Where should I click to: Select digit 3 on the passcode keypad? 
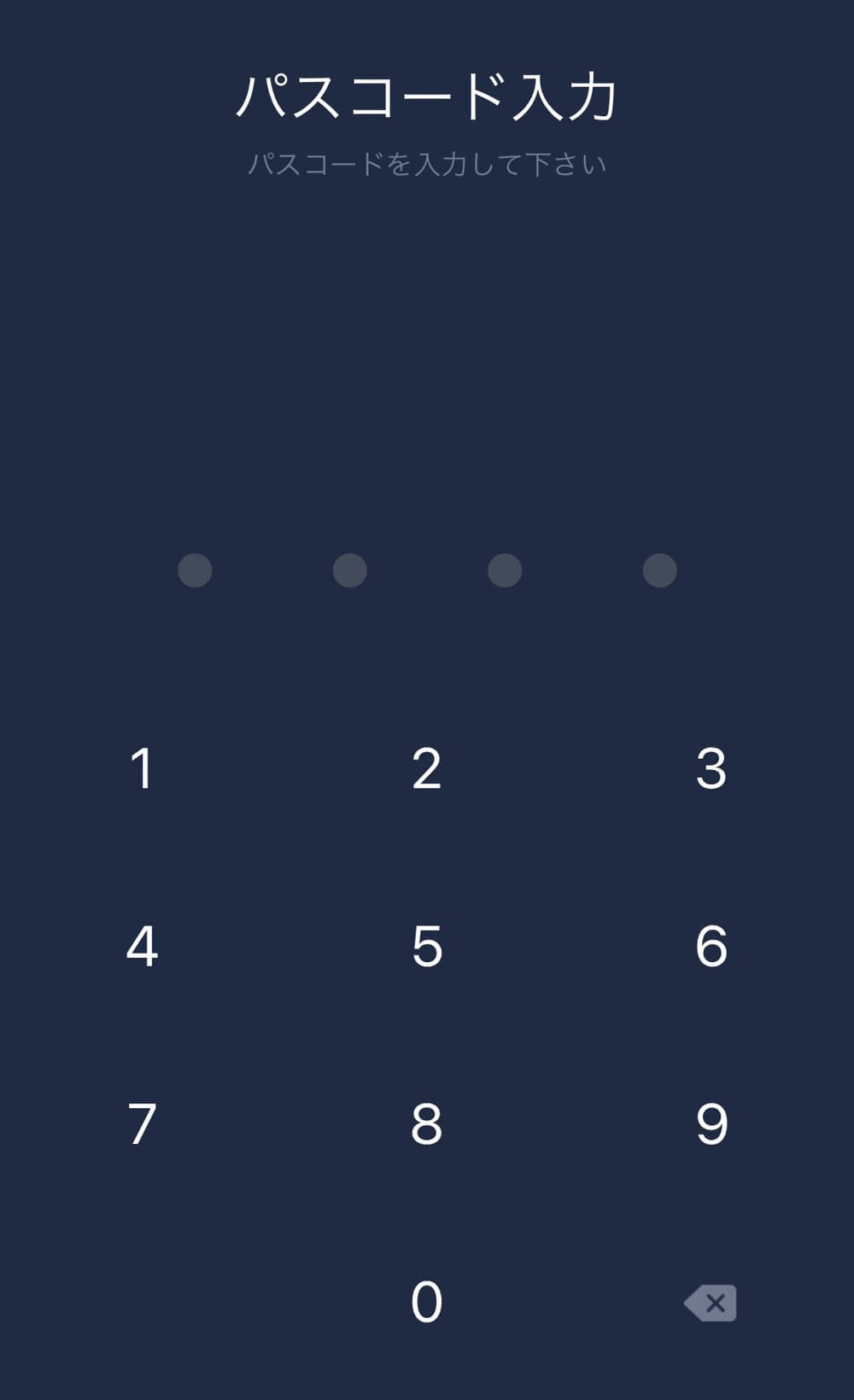[711, 768]
